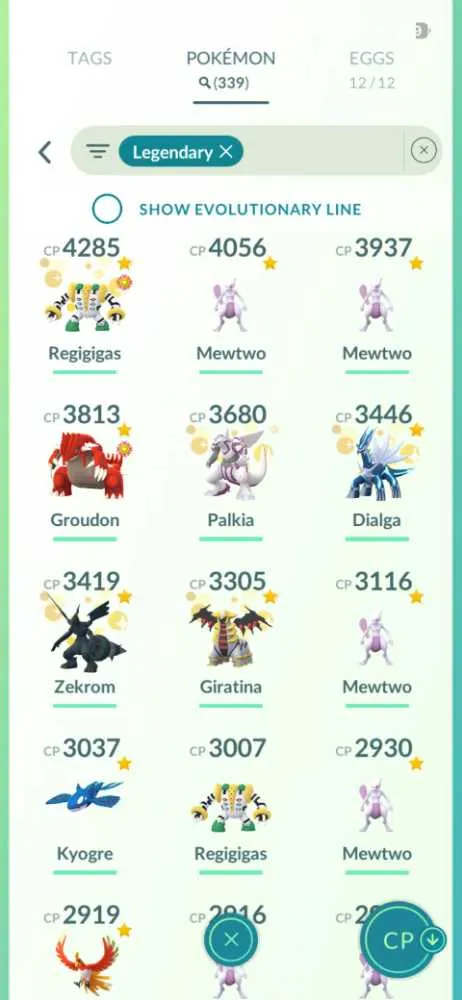Go back with the left arrow
Viewport: 462px width, 1000px height.
pos(45,152)
